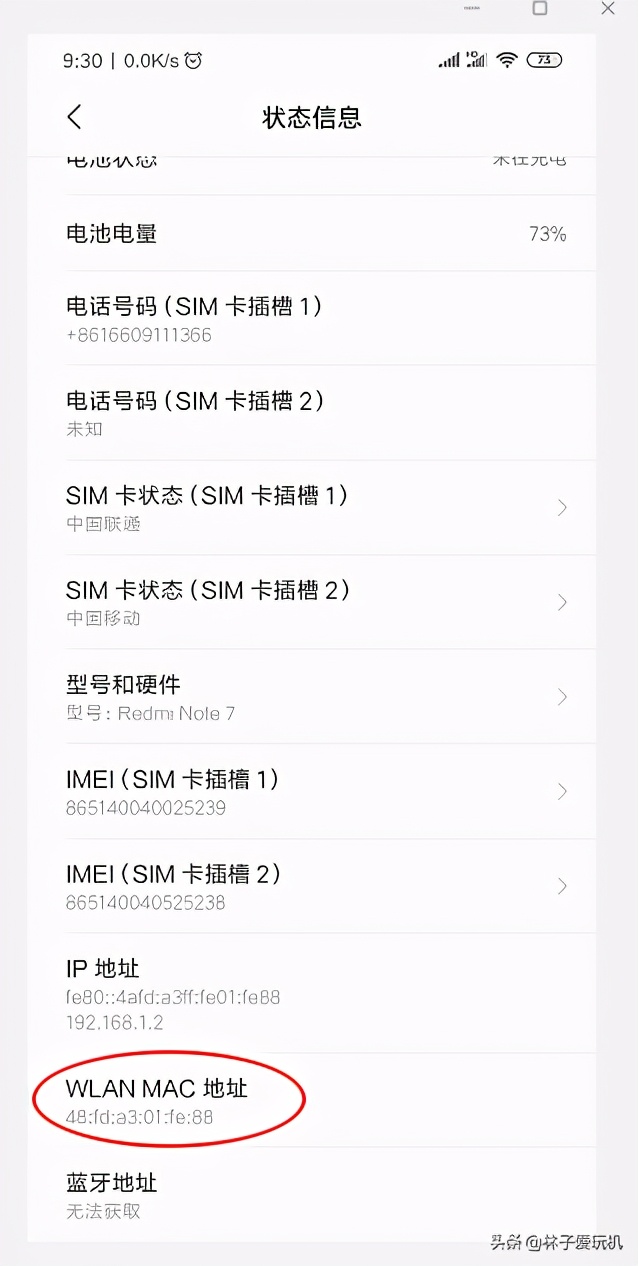Open the 型号和硬件 row
Image resolution: width=638 pixels, height=1266 pixels.
coord(312,697)
